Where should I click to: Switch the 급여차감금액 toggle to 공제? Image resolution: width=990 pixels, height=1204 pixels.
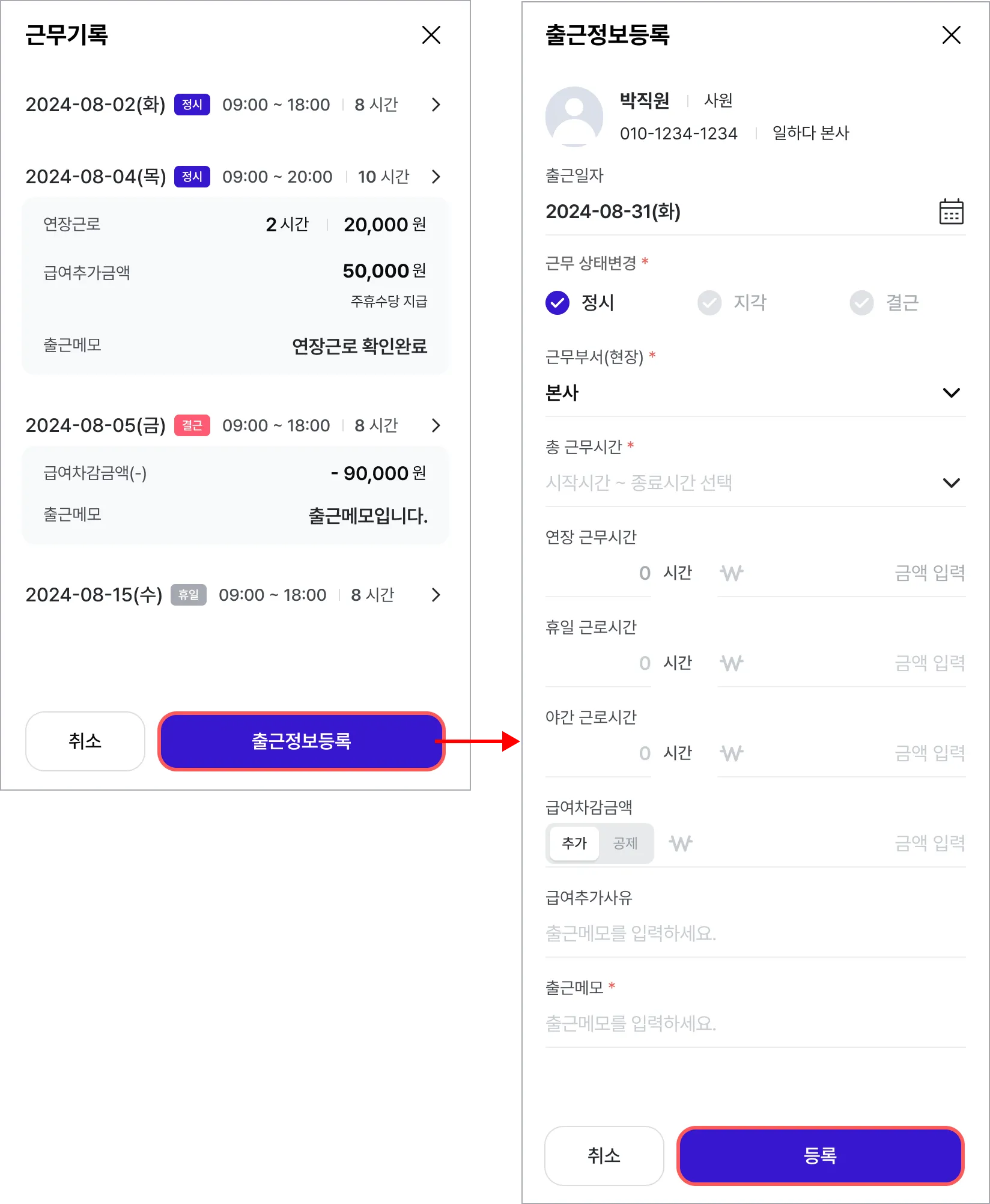click(x=625, y=844)
